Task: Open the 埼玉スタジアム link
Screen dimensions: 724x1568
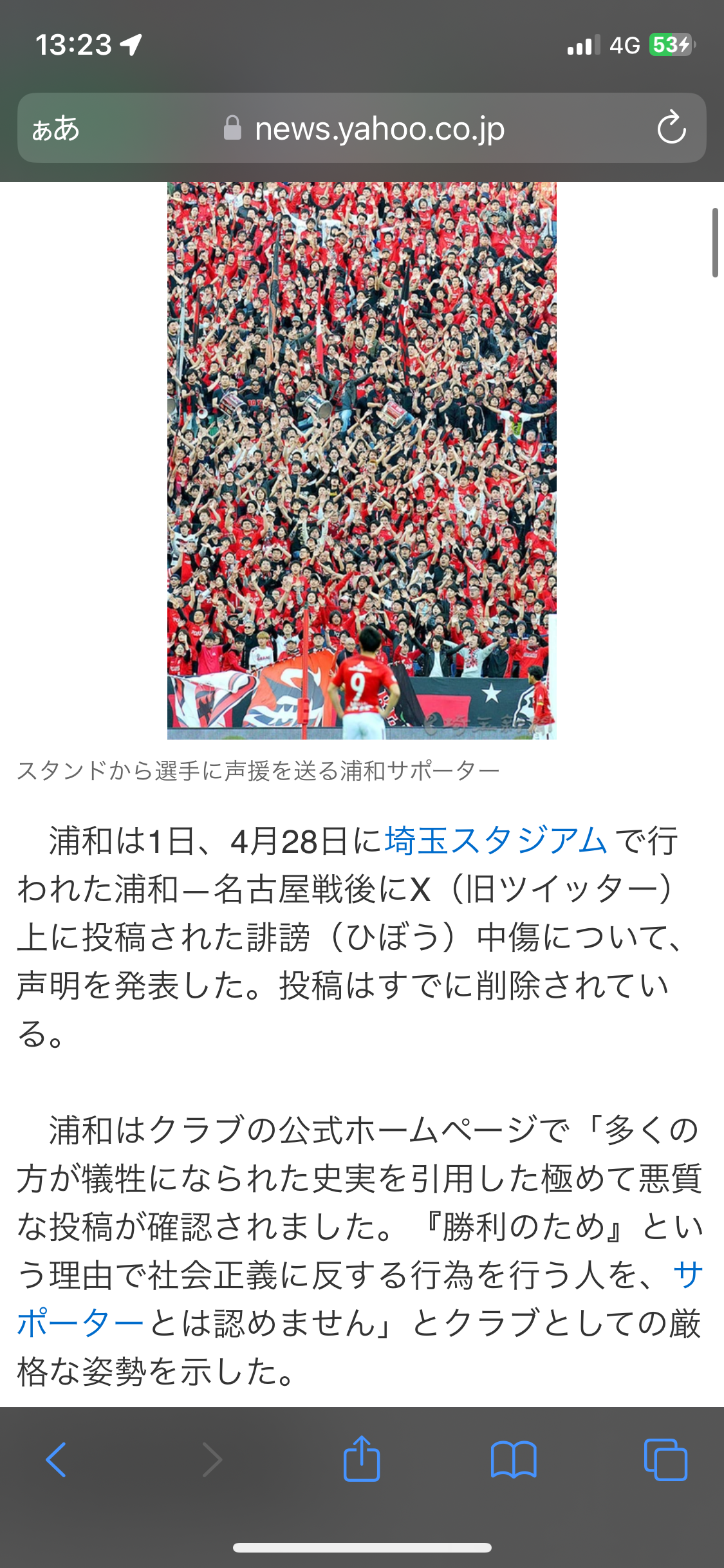Action: pyautogui.click(x=496, y=841)
